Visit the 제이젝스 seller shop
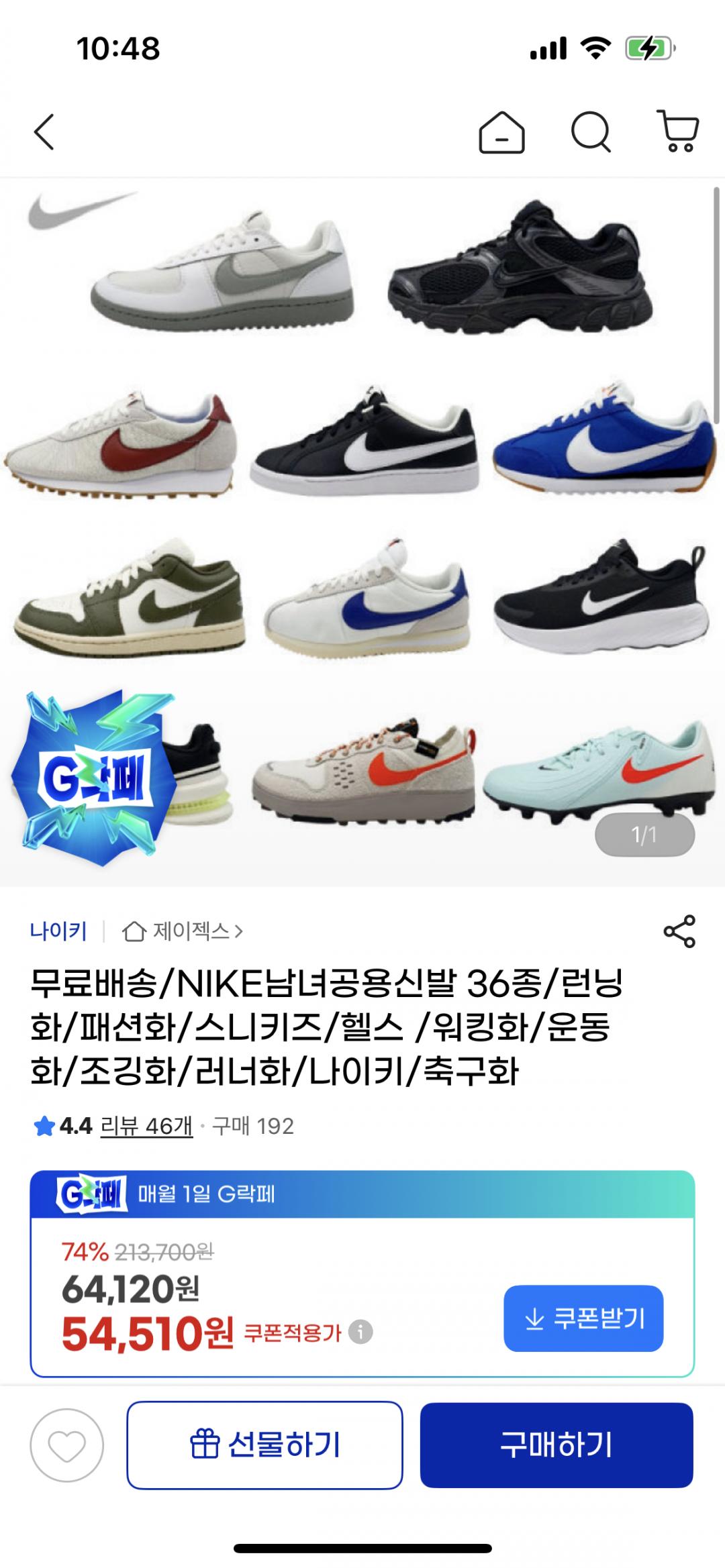Image resolution: width=725 pixels, height=1568 pixels. [x=183, y=931]
